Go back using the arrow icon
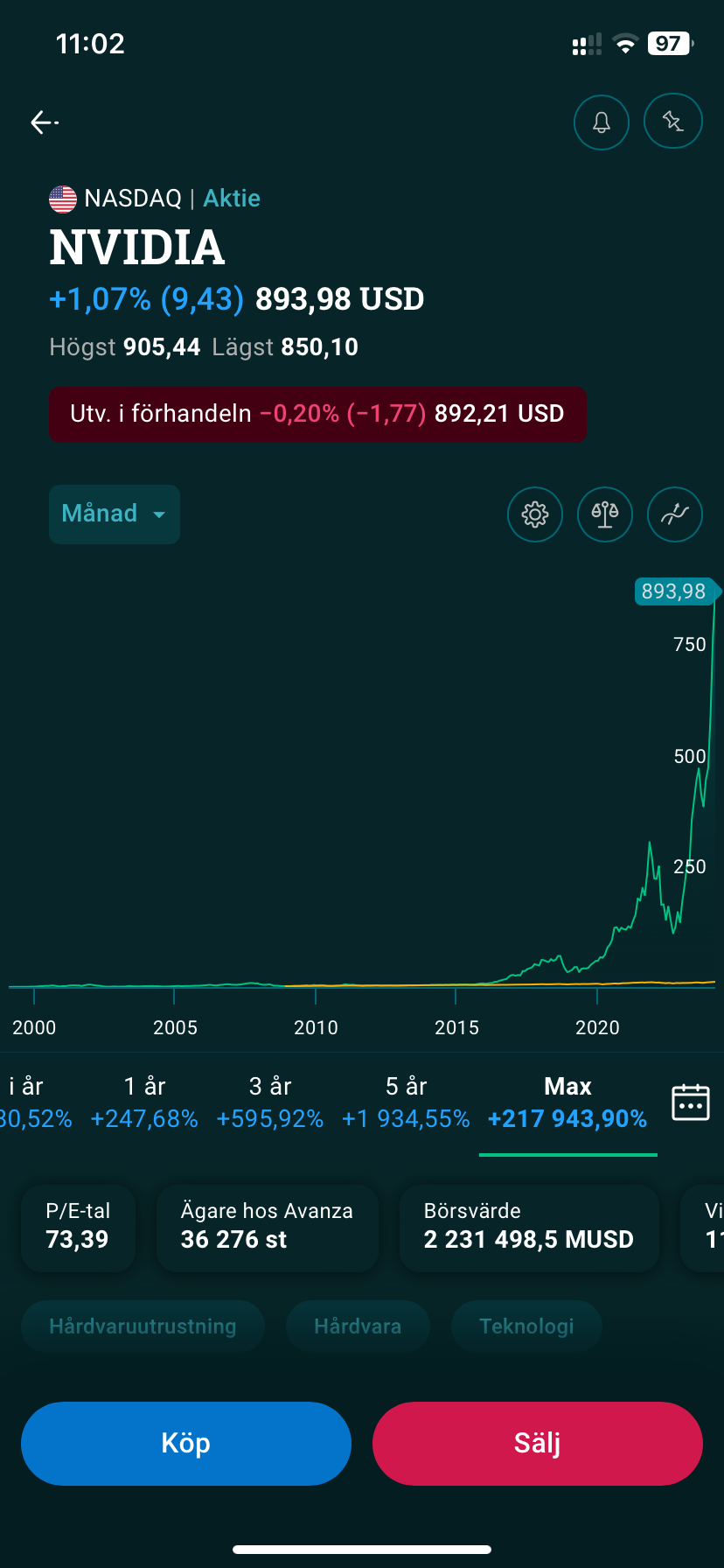The height and width of the screenshot is (1568, 724). coord(44,122)
